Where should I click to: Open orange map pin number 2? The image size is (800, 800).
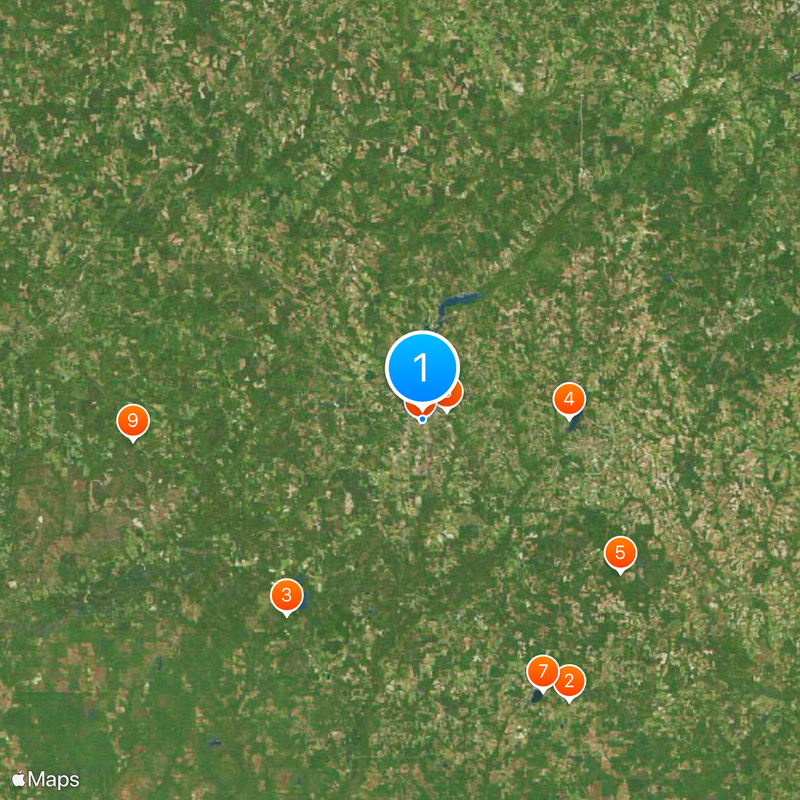(x=570, y=682)
